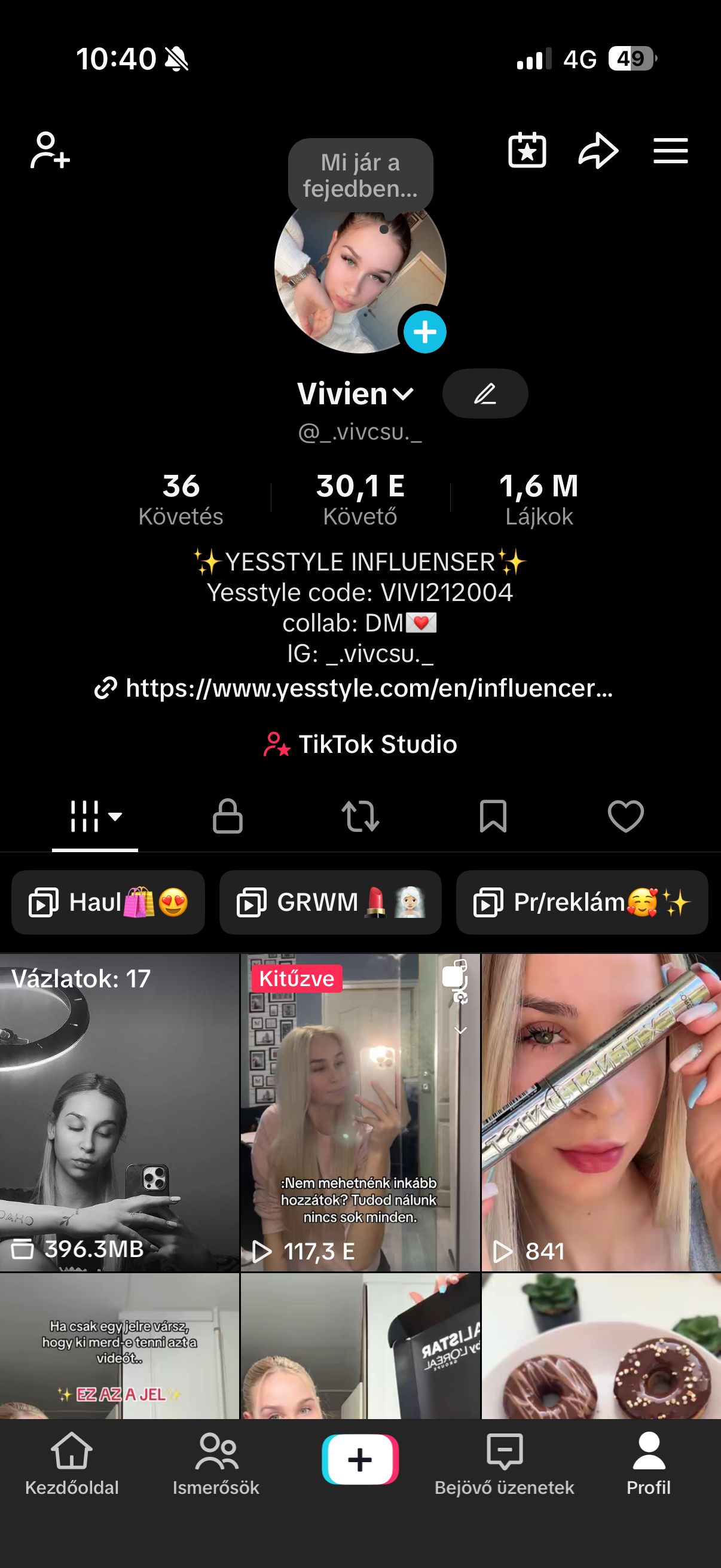Tap the 'Mi jár a fejedben' thought bubble
The image size is (721, 1568).
(360, 175)
